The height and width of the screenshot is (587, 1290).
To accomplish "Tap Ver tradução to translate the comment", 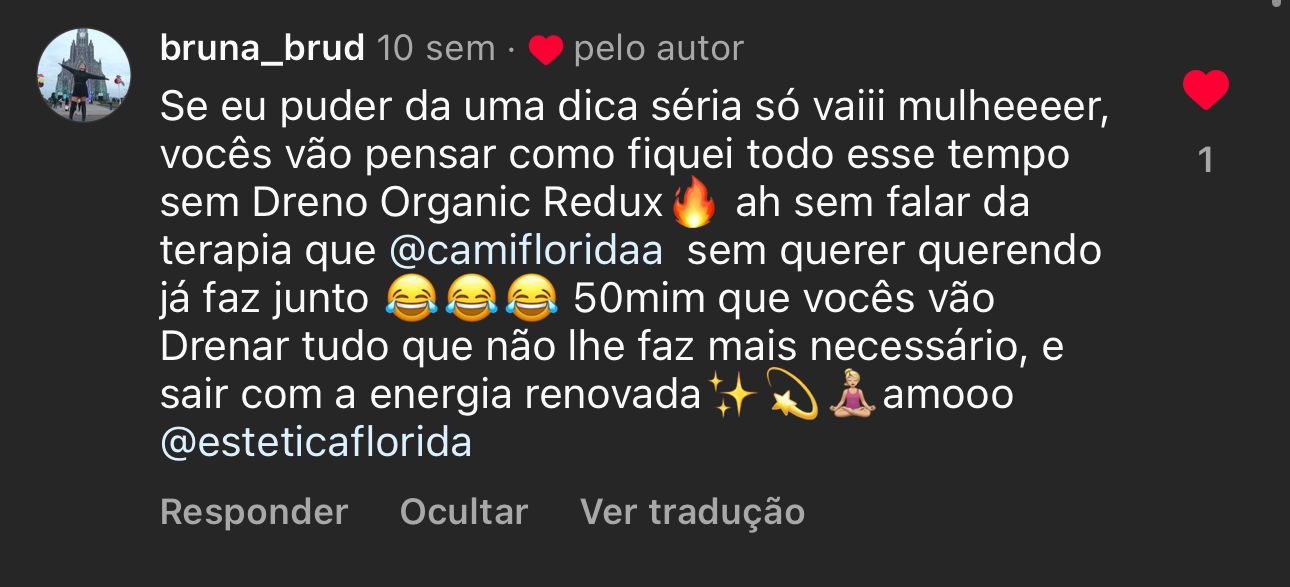I will point(692,512).
